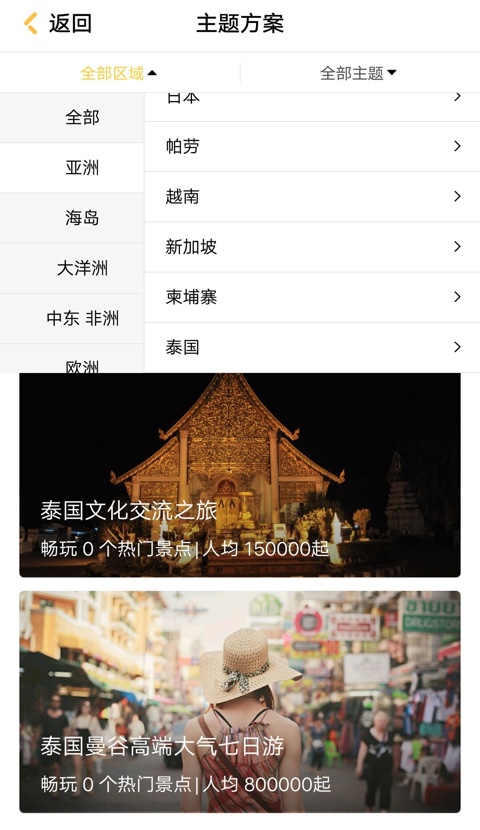Image resolution: width=480 pixels, height=830 pixels.
Task: Select 新加坡 from the destination list
Action: [312, 247]
